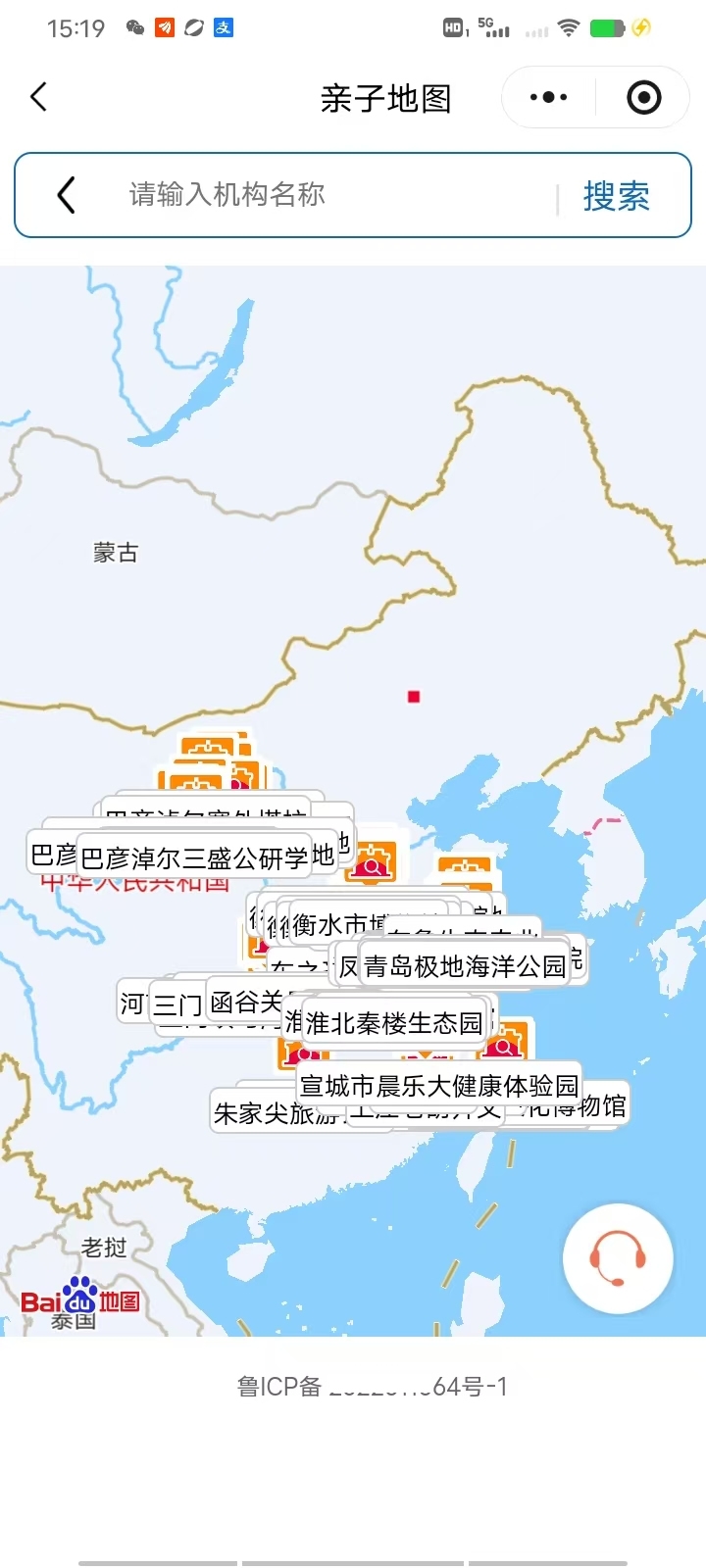The image size is (706, 1568).
Task: Tap the back chevron inside search bar
Action: (x=66, y=195)
